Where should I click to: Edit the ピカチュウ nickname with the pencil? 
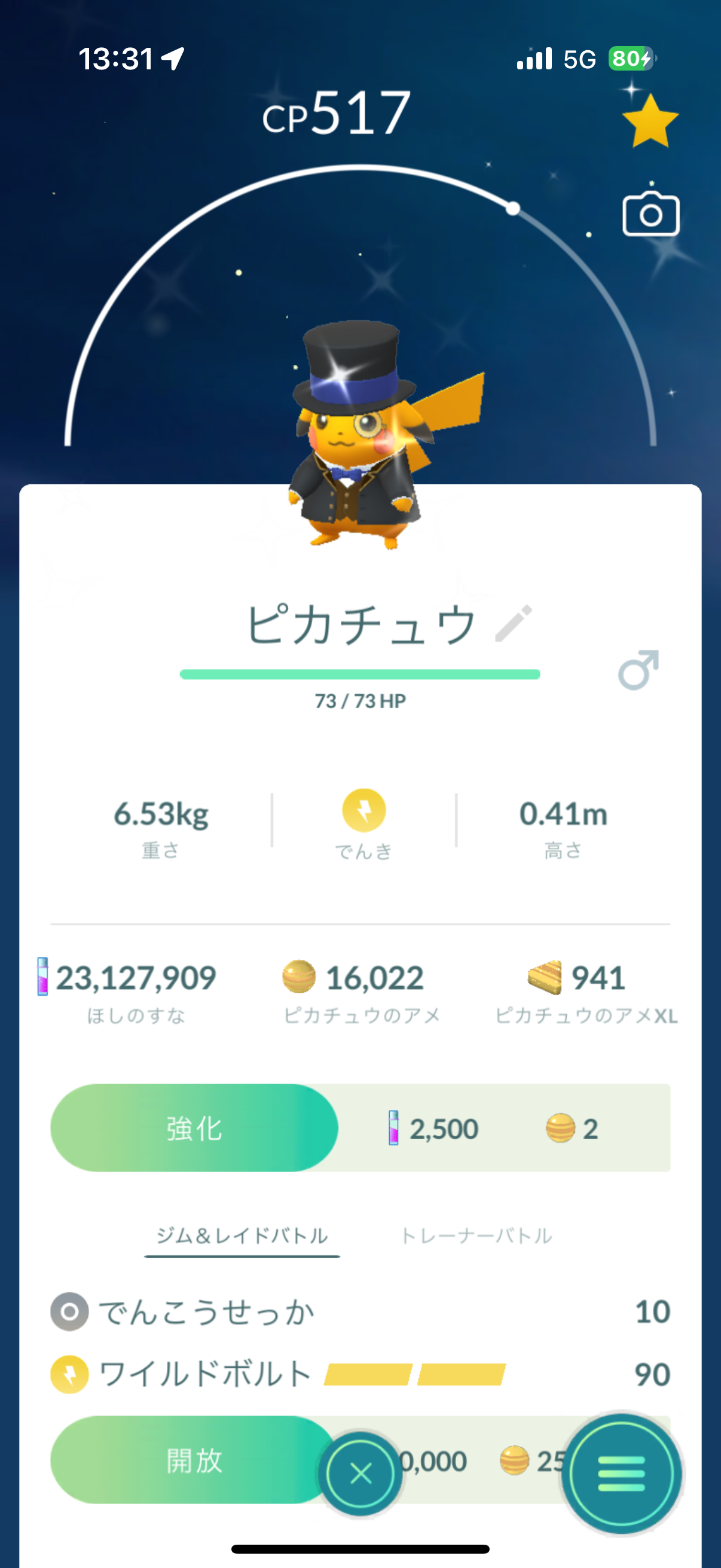[514, 623]
